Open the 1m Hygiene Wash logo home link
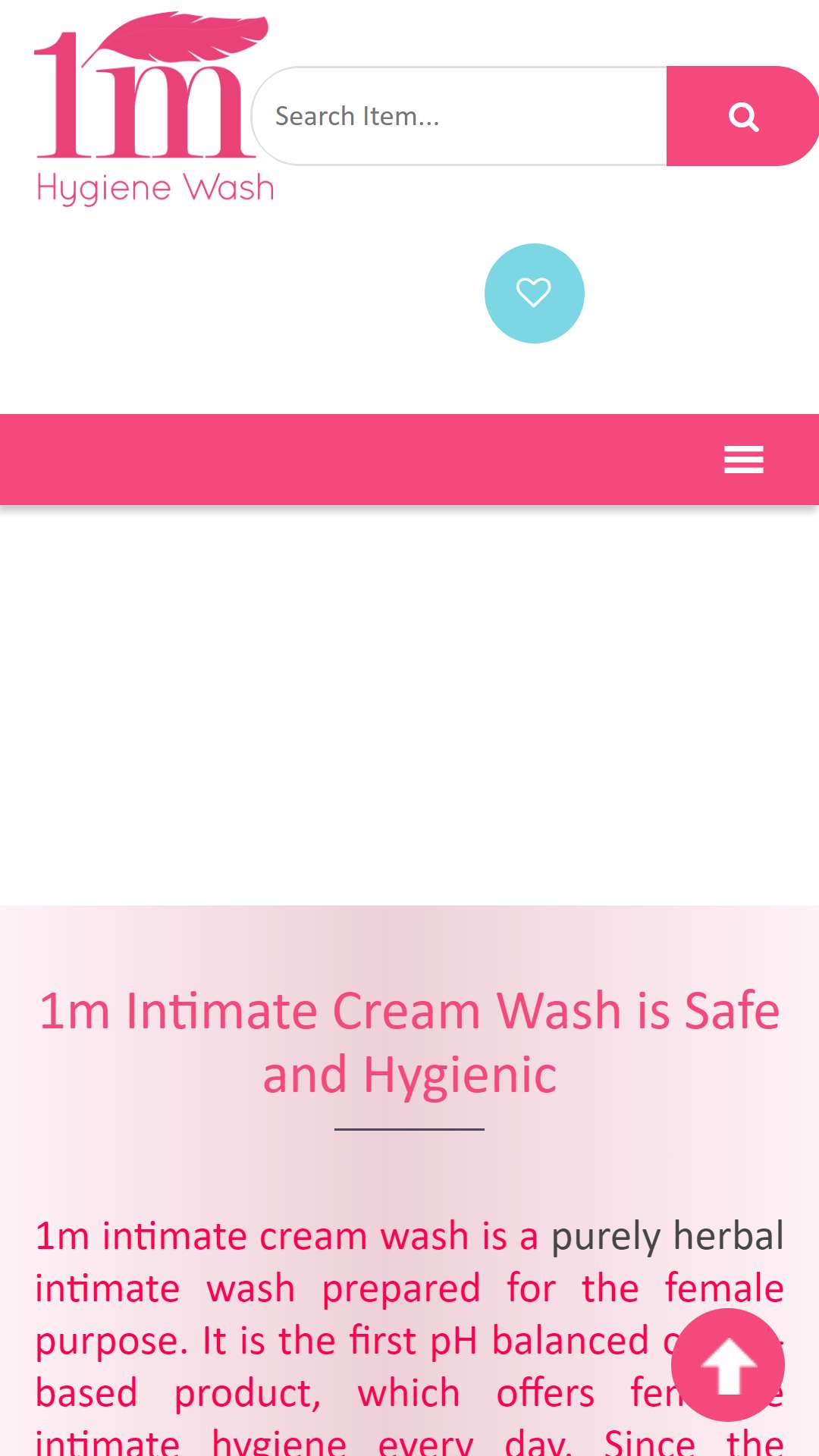 click(154, 108)
